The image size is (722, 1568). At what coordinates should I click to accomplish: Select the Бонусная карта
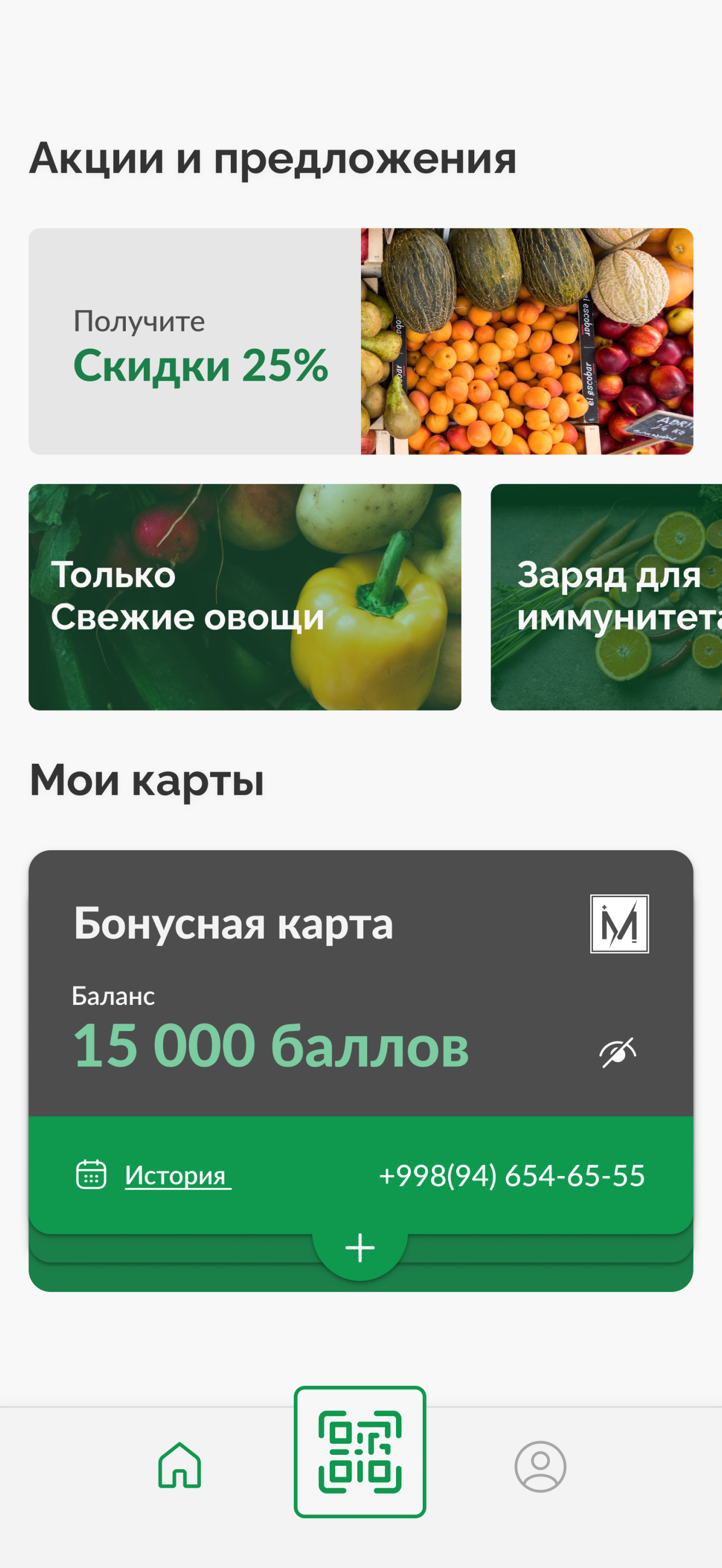tap(360, 1004)
